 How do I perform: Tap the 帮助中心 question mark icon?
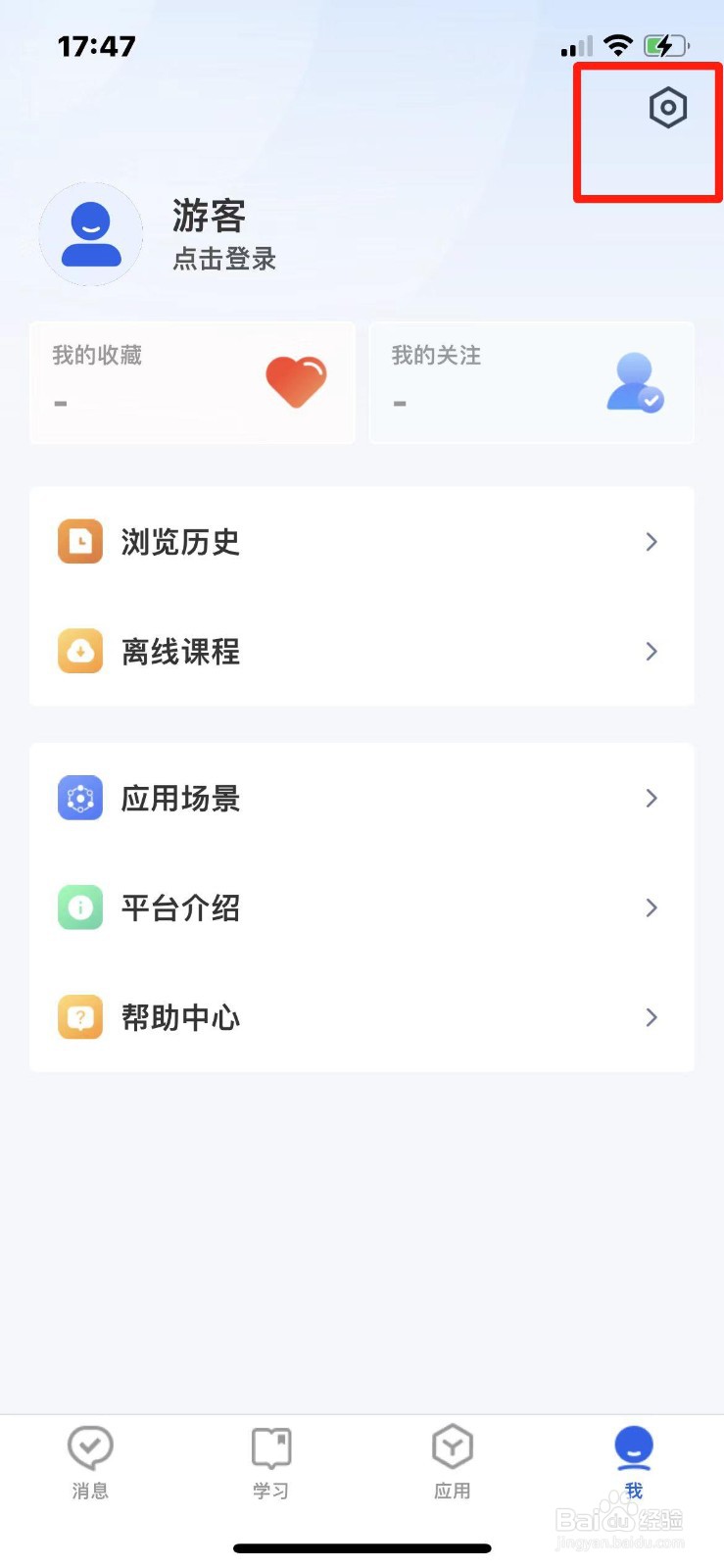pyautogui.click(x=79, y=1017)
